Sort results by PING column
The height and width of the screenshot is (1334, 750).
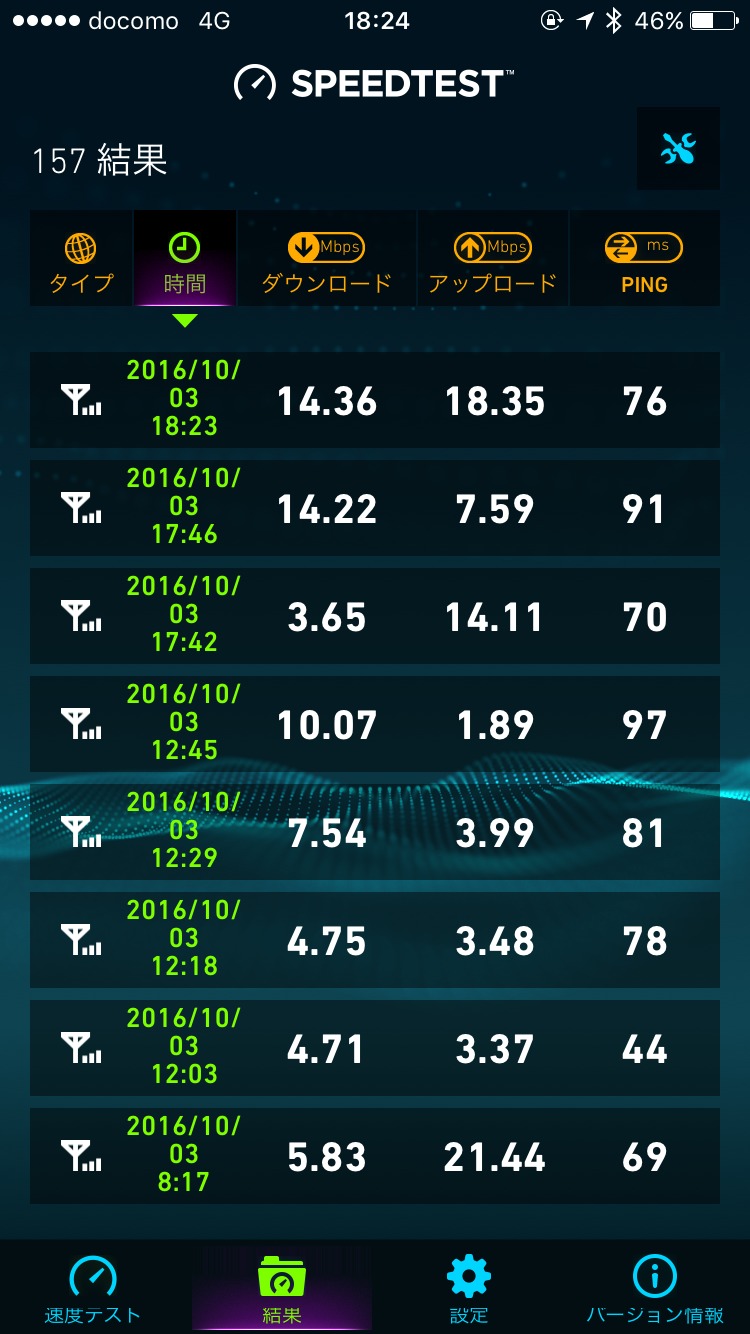644,259
